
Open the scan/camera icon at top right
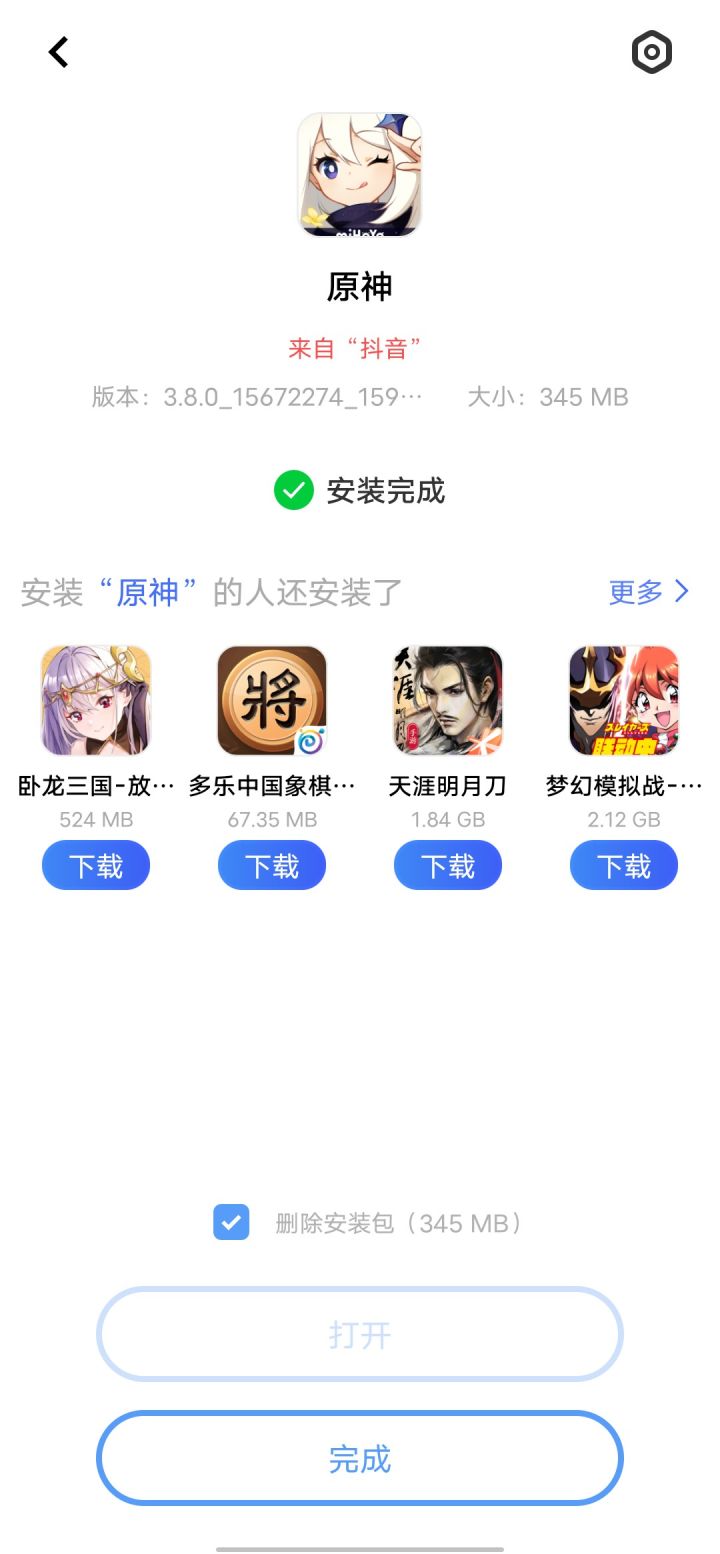pos(651,51)
